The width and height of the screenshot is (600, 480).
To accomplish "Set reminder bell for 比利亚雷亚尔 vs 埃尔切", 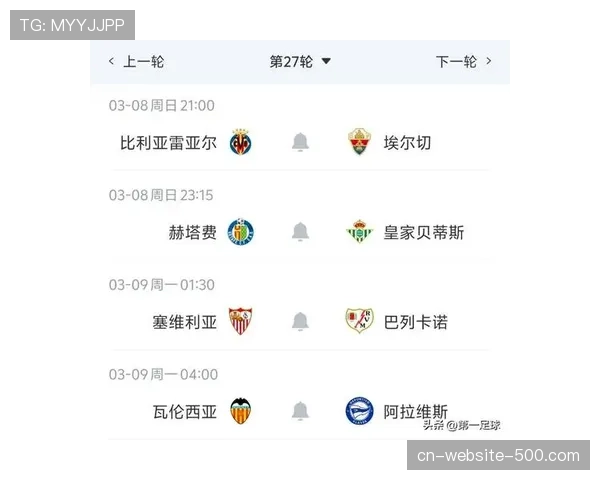I will click(x=300, y=143).
